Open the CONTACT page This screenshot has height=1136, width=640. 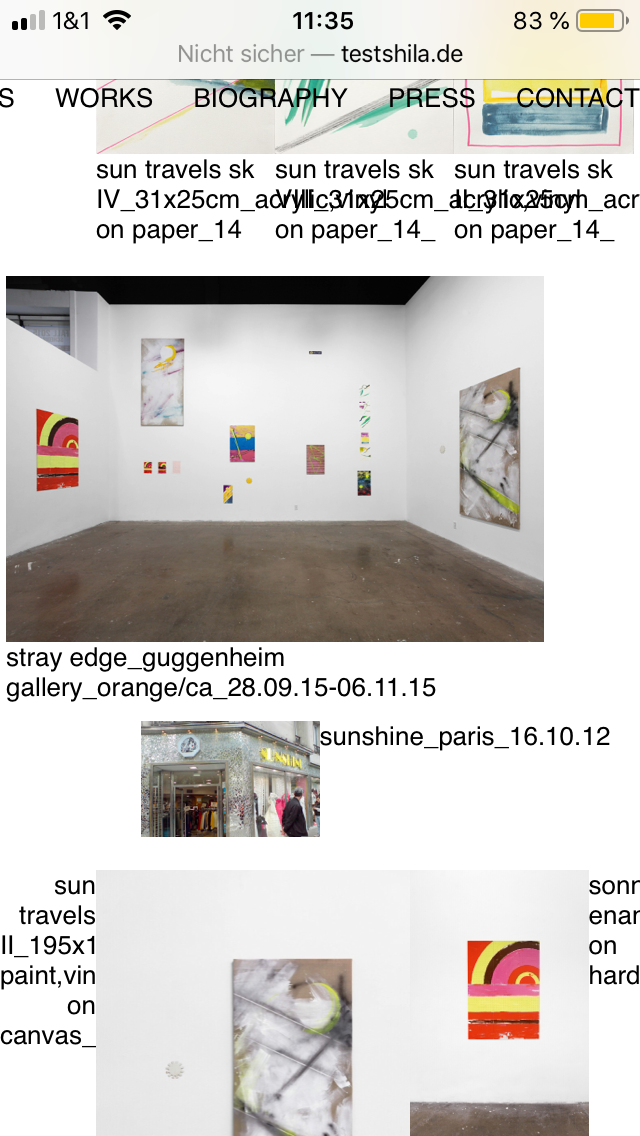577,98
